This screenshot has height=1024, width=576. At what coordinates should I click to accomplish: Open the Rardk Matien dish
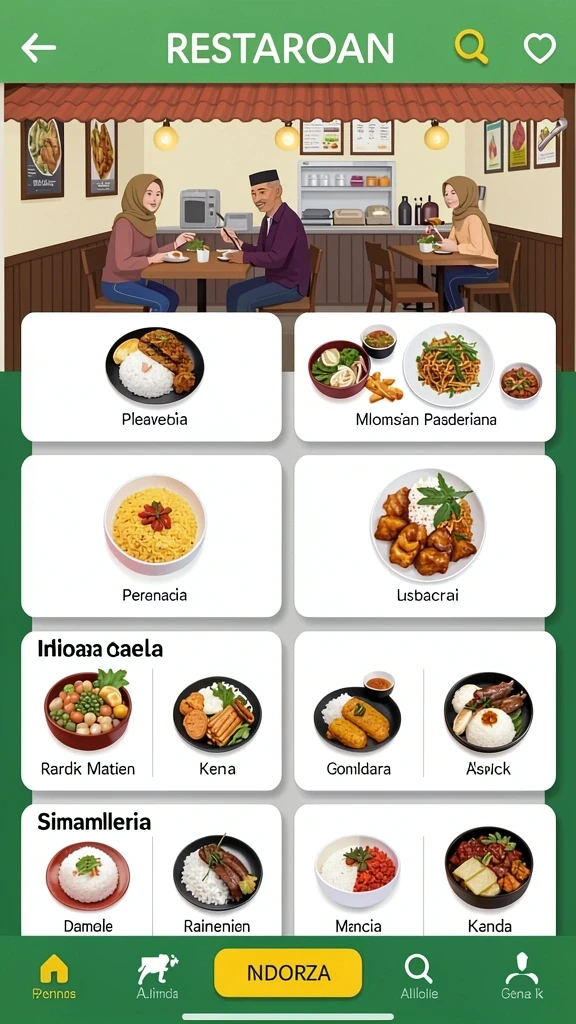click(x=88, y=724)
